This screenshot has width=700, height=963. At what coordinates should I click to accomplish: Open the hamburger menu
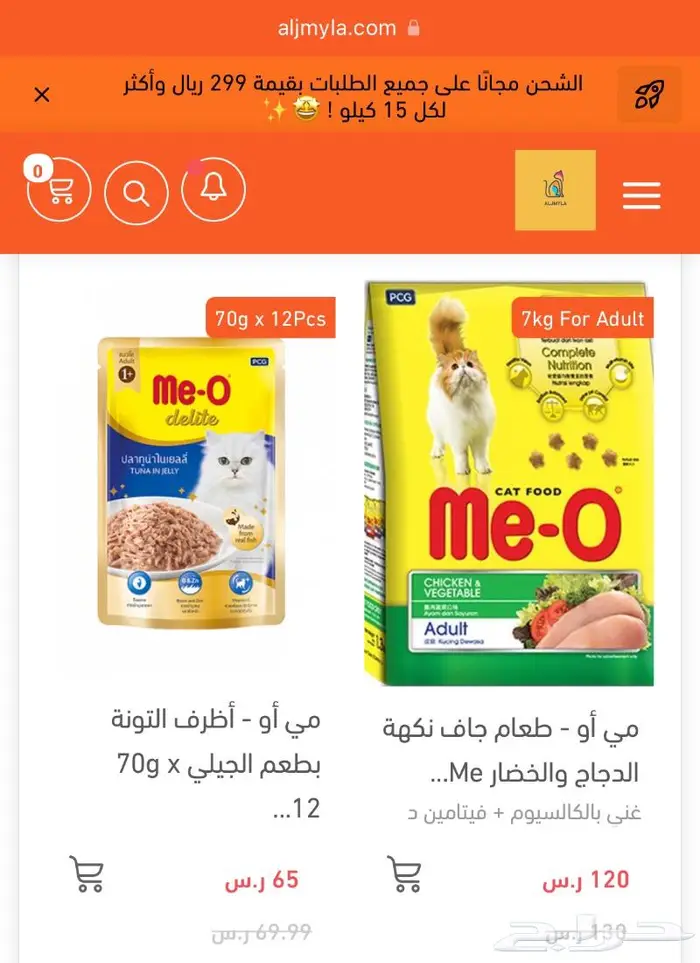pyautogui.click(x=641, y=195)
